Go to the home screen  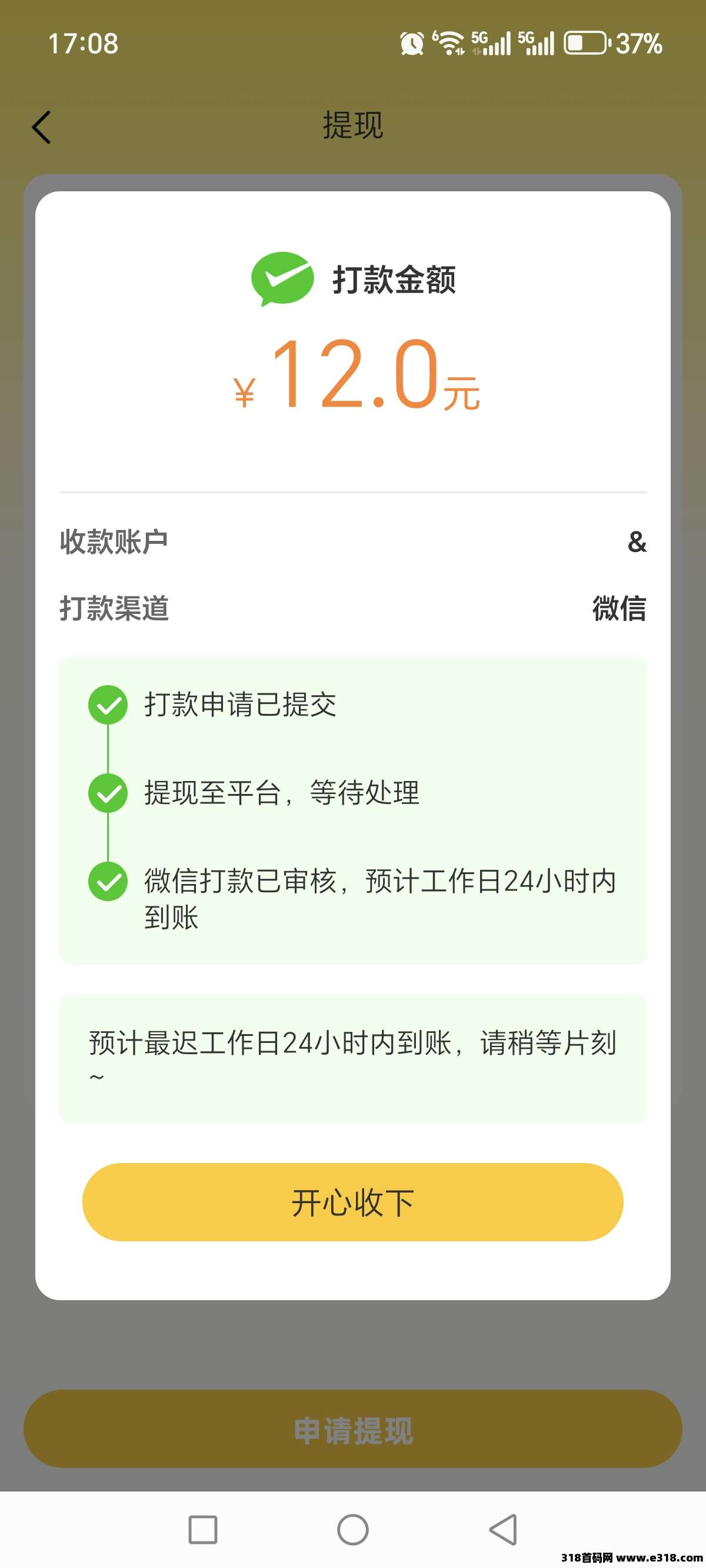click(352, 1529)
